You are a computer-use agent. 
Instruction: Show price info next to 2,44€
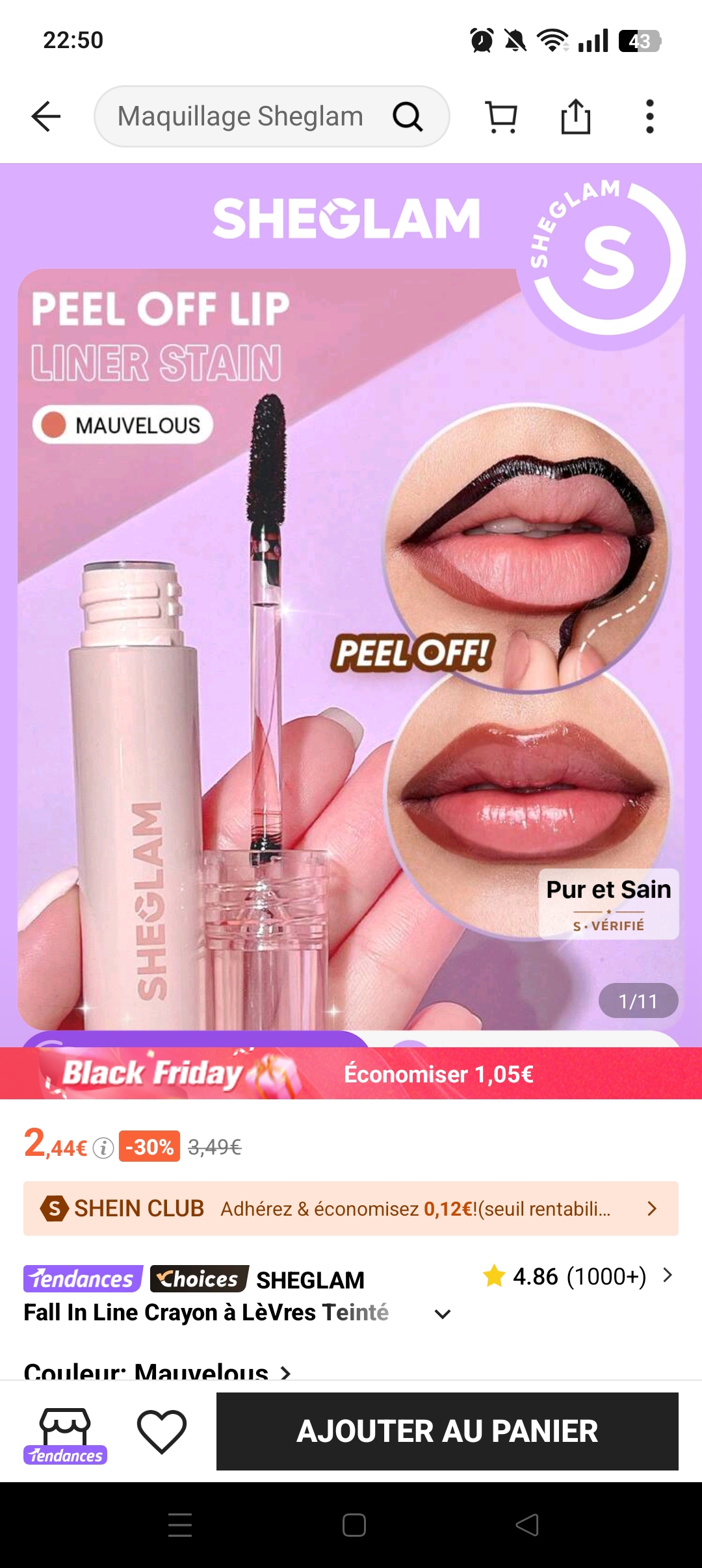click(x=103, y=1149)
